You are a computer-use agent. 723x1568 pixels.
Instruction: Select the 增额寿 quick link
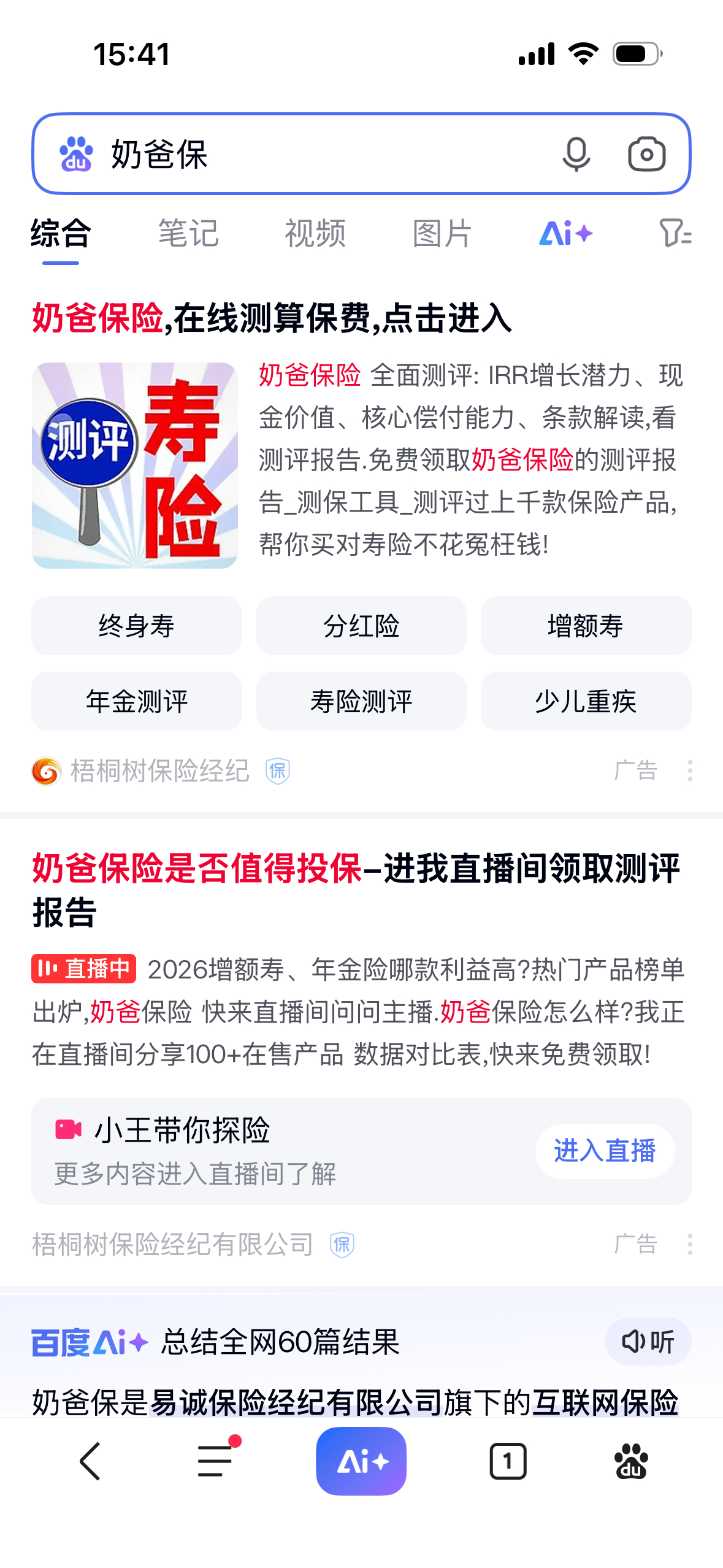pyautogui.click(x=585, y=625)
